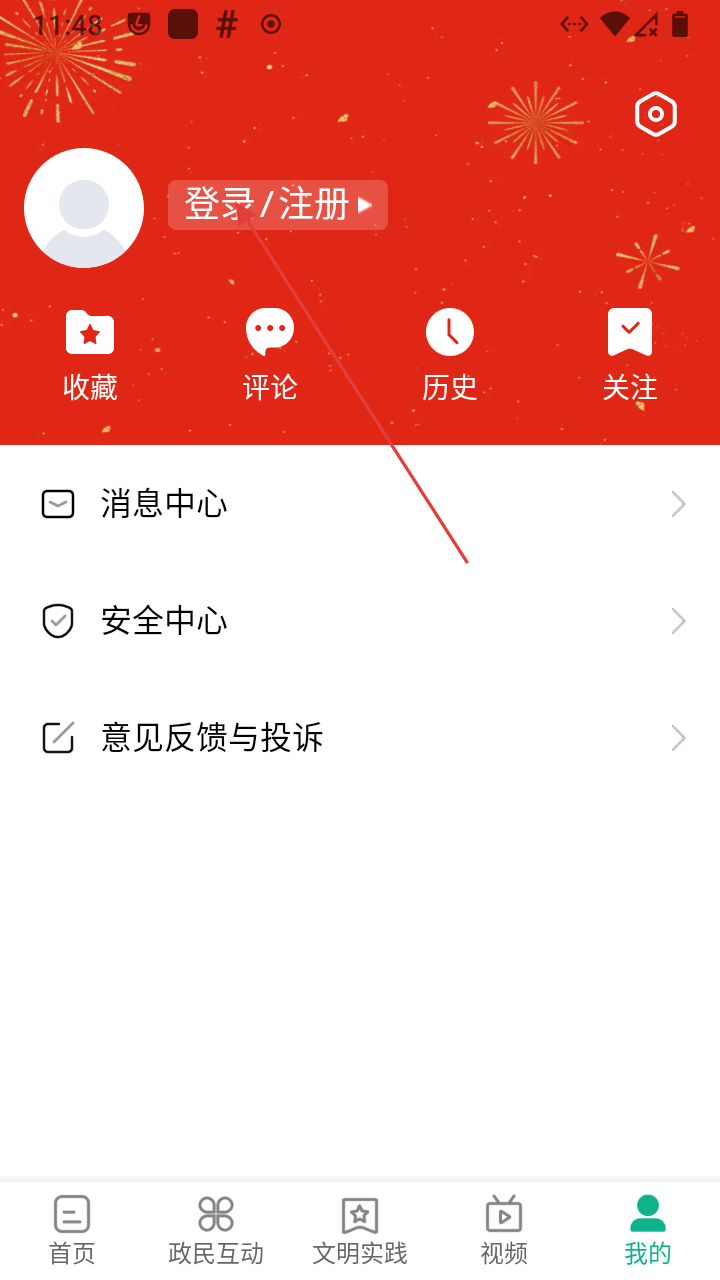Go to 安全中心 security center
The width and height of the screenshot is (720, 1280).
360,621
